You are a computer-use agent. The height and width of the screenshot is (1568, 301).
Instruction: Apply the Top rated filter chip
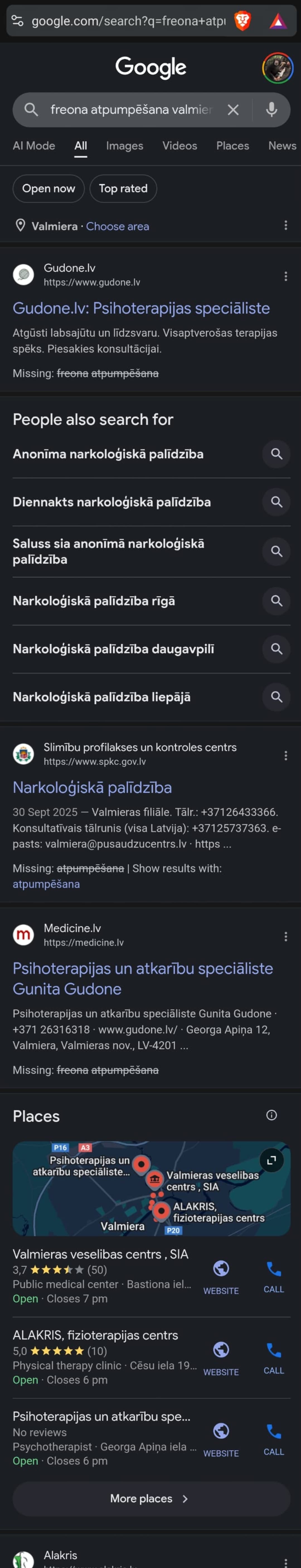point(123,189)
